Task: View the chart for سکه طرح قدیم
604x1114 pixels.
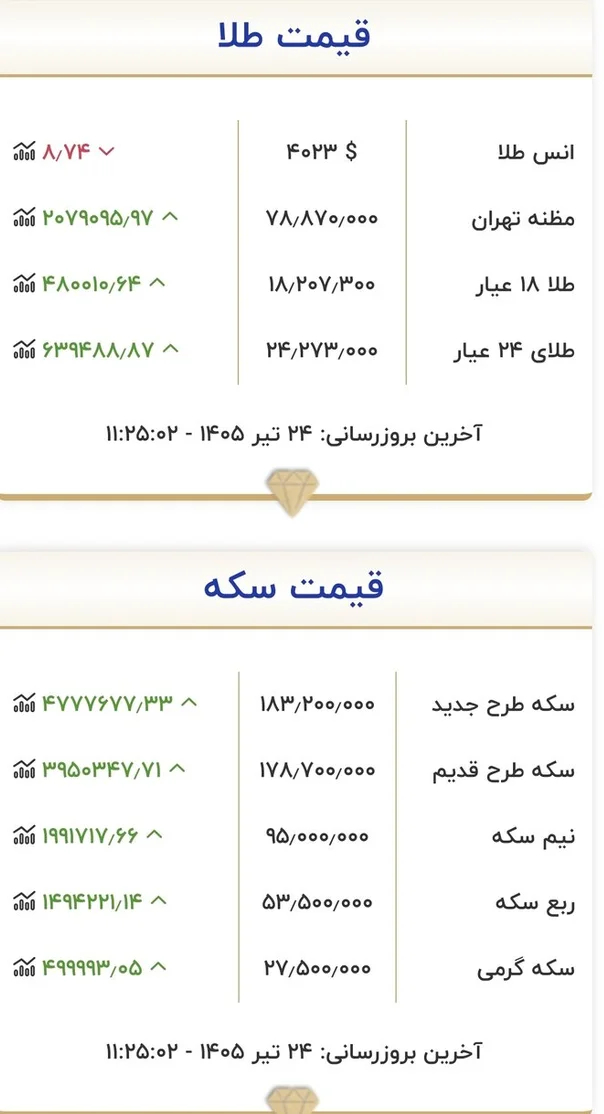Action: pos(23,769)
